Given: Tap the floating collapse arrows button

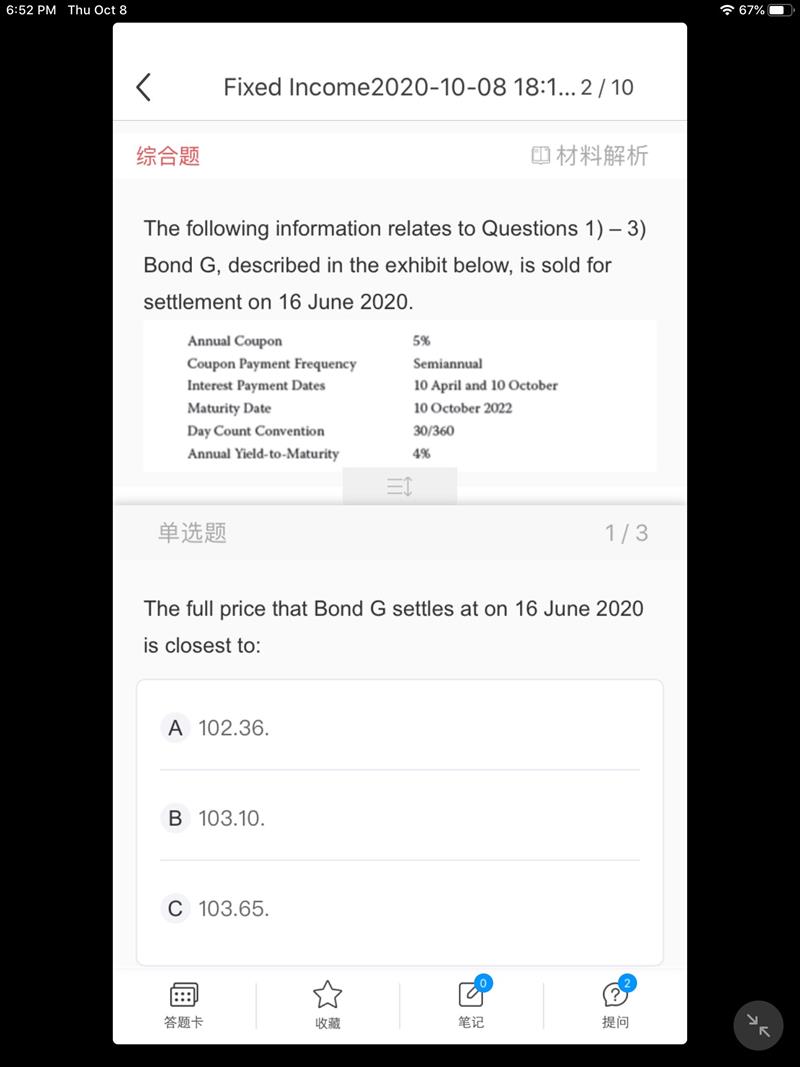Looking at the screenshot, I should click(759, 1025).
